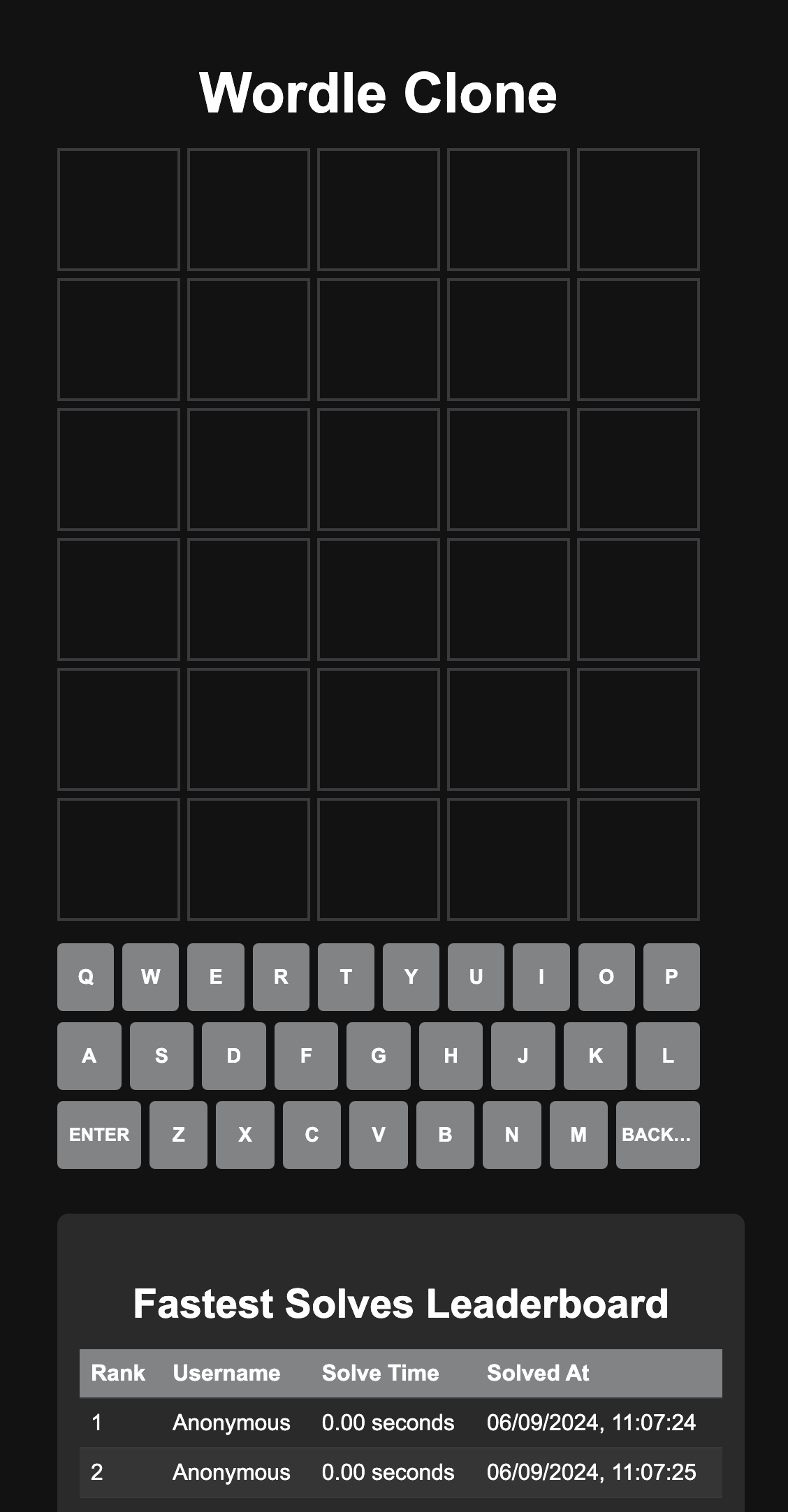Tap the M key
Screen dimensions: 788x1512
click(x=578, y=1135)
